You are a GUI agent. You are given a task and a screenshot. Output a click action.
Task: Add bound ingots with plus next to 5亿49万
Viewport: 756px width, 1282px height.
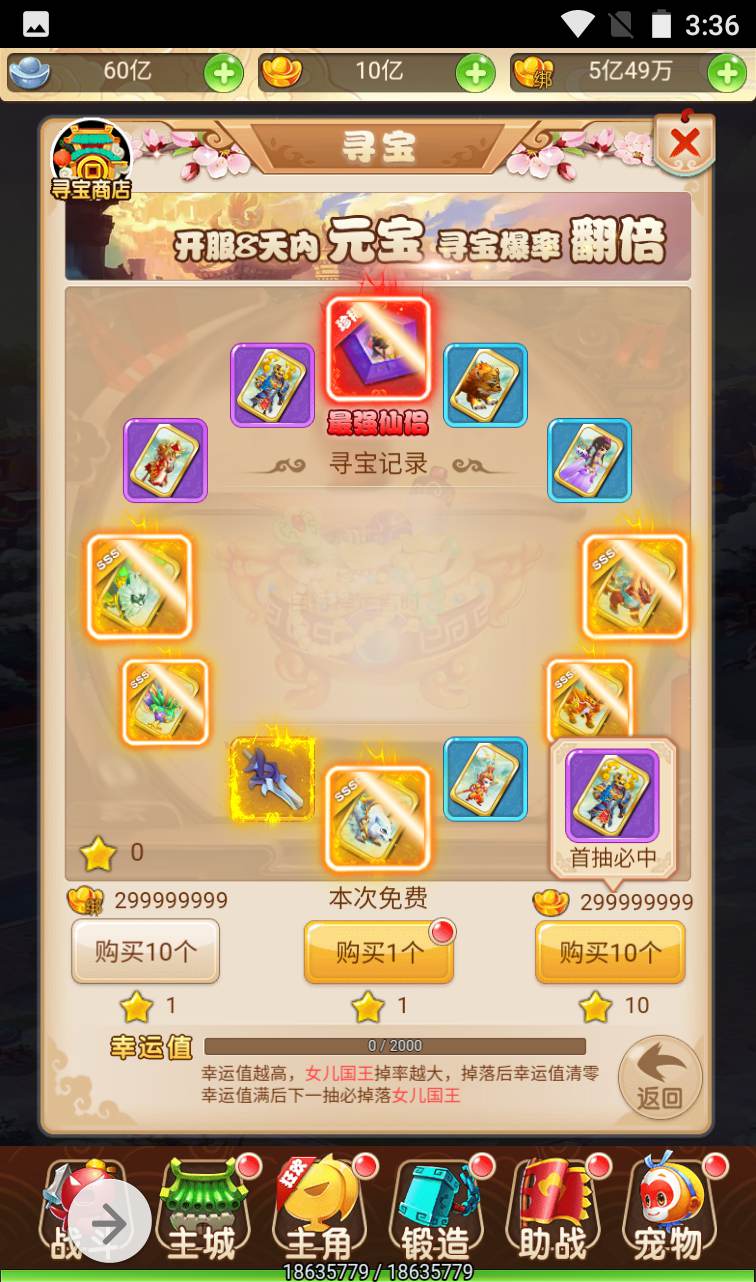[727, 73]
